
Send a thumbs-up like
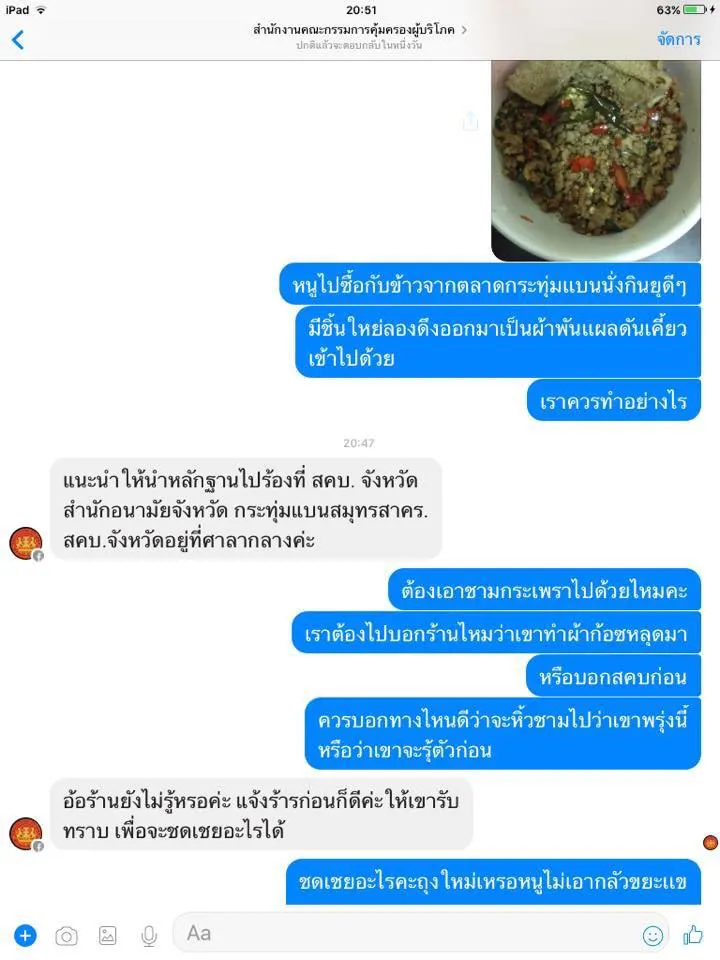[693, 935]
